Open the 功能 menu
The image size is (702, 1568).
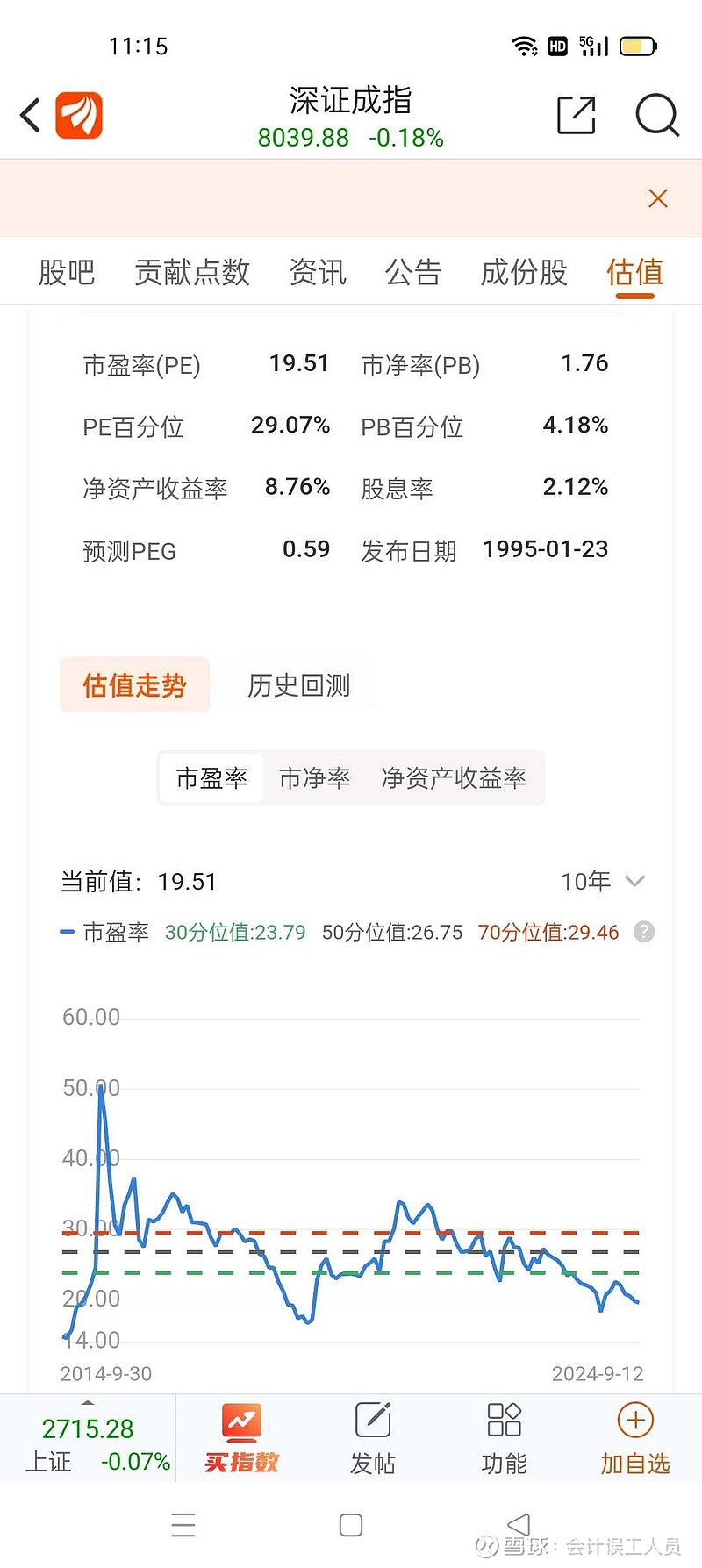click(x=505, y=1438)
